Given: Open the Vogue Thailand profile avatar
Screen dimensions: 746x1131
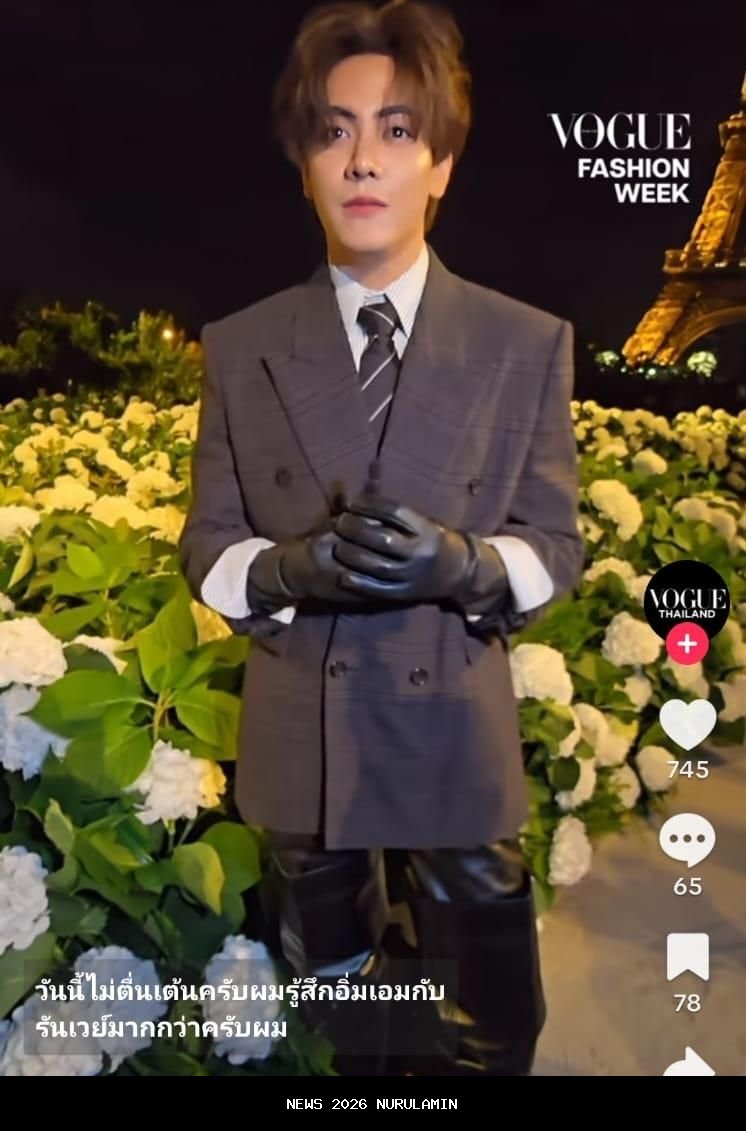Looking at the screenshot, I should (686, 600).
